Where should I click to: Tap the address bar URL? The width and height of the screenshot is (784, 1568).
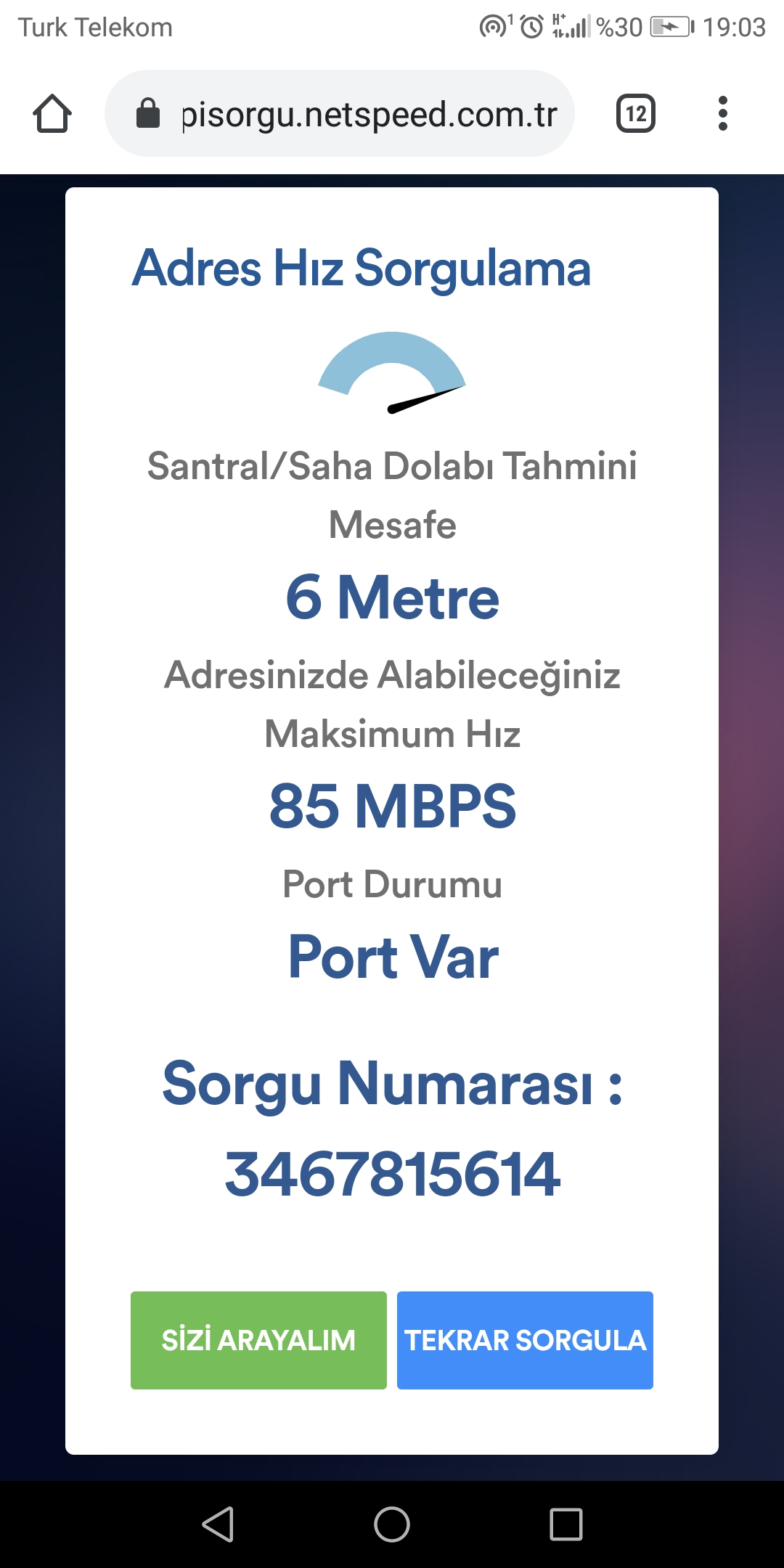pyautogui.click(x=369, y=114)
